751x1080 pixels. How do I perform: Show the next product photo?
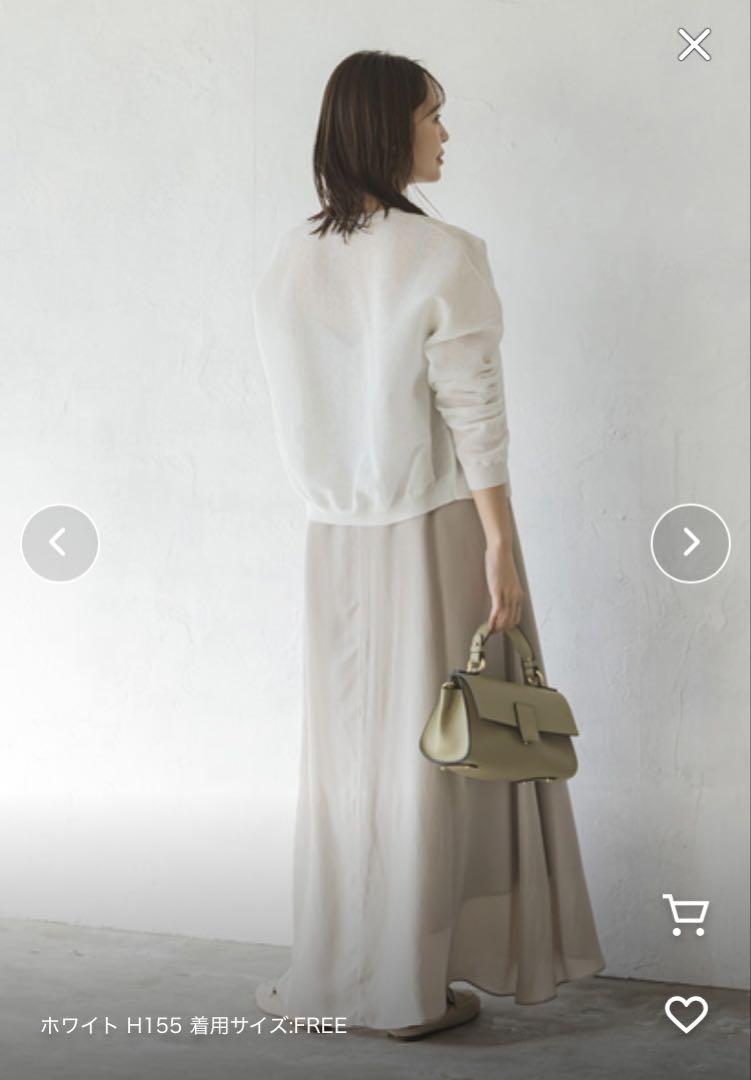click(x=690, y=543)
